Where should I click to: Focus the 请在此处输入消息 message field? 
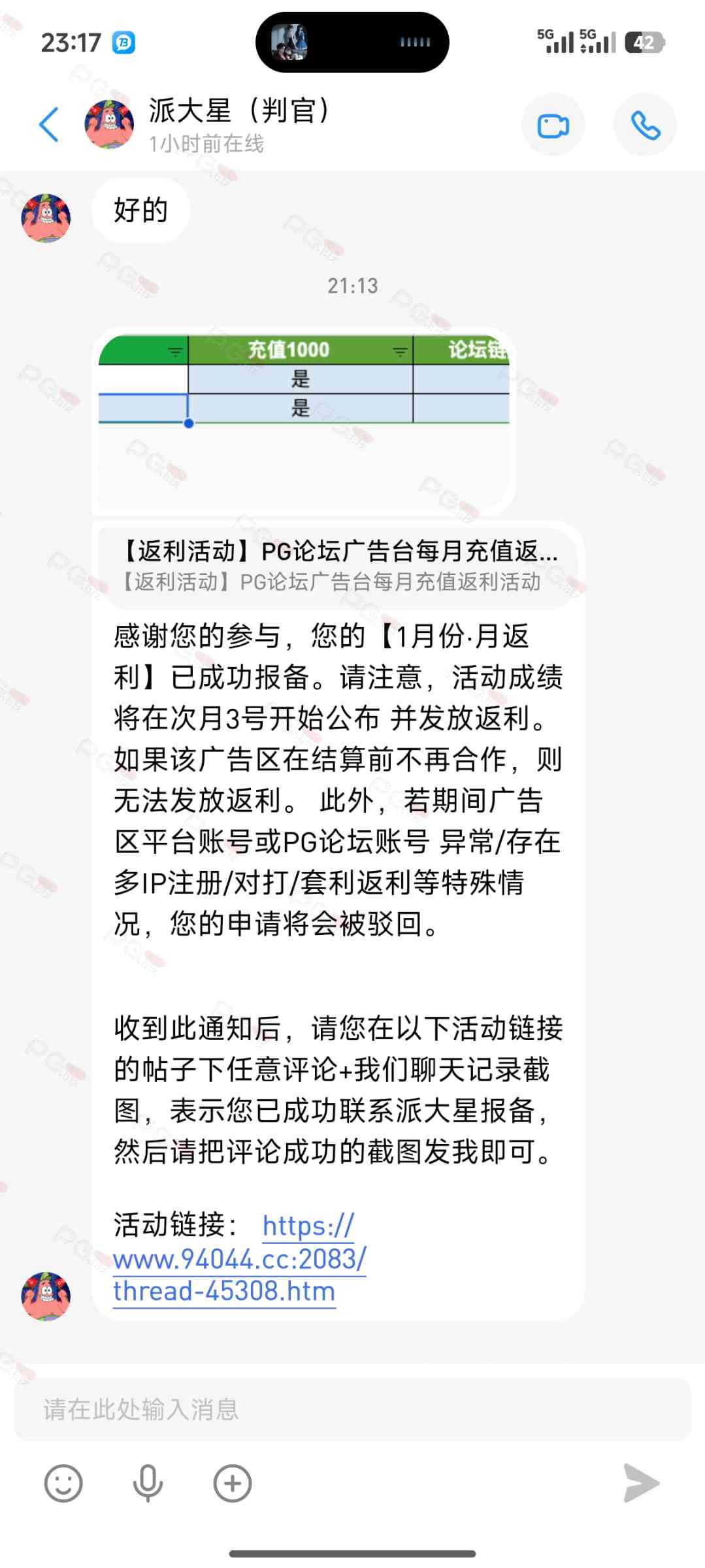click(353, 1409)
